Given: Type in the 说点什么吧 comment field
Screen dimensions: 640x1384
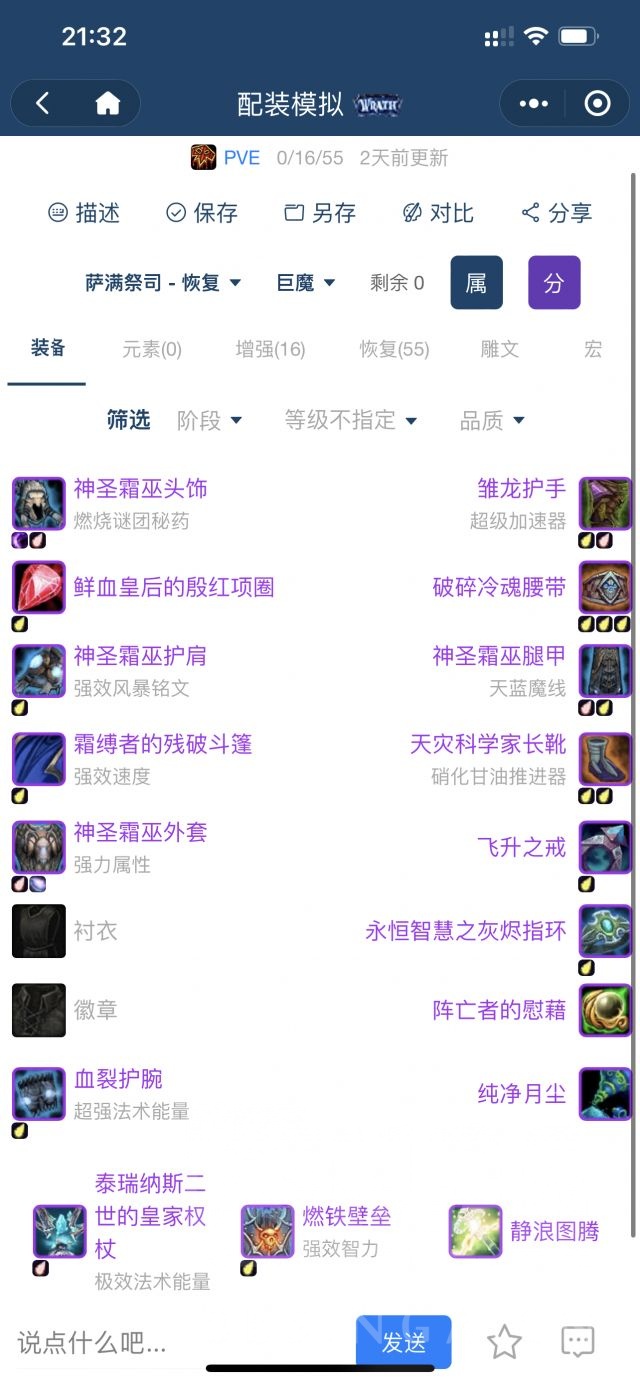Looking at the screenshot, I should point(180,1342).
